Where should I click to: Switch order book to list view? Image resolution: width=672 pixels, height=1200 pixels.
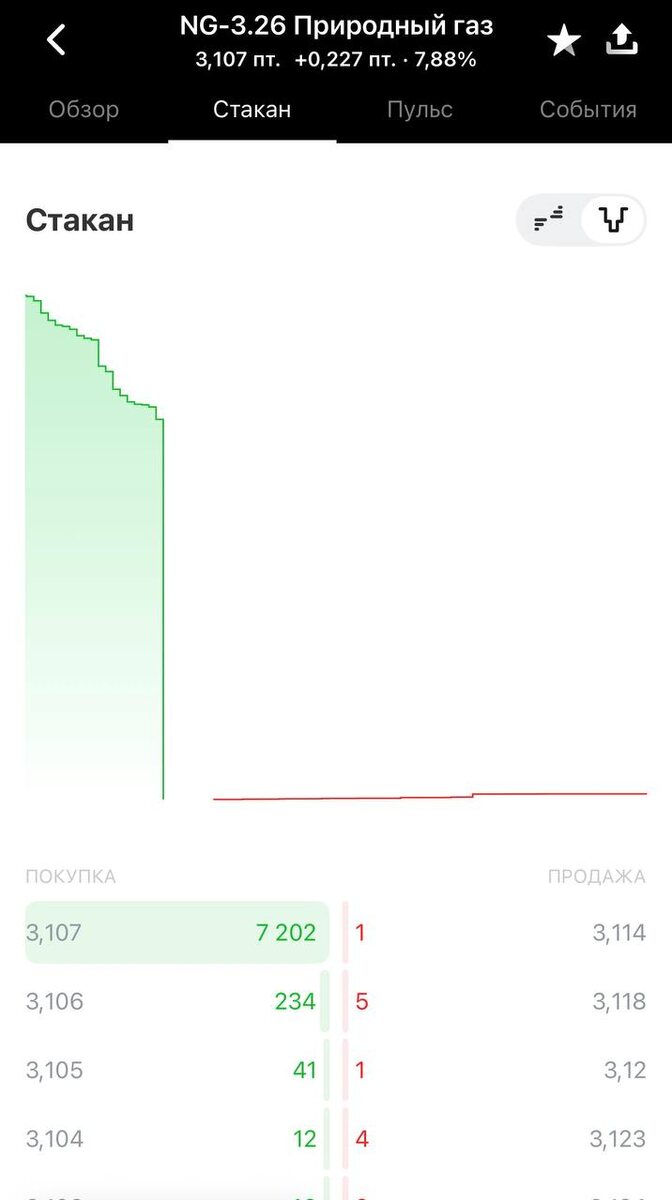click(549, 219)
